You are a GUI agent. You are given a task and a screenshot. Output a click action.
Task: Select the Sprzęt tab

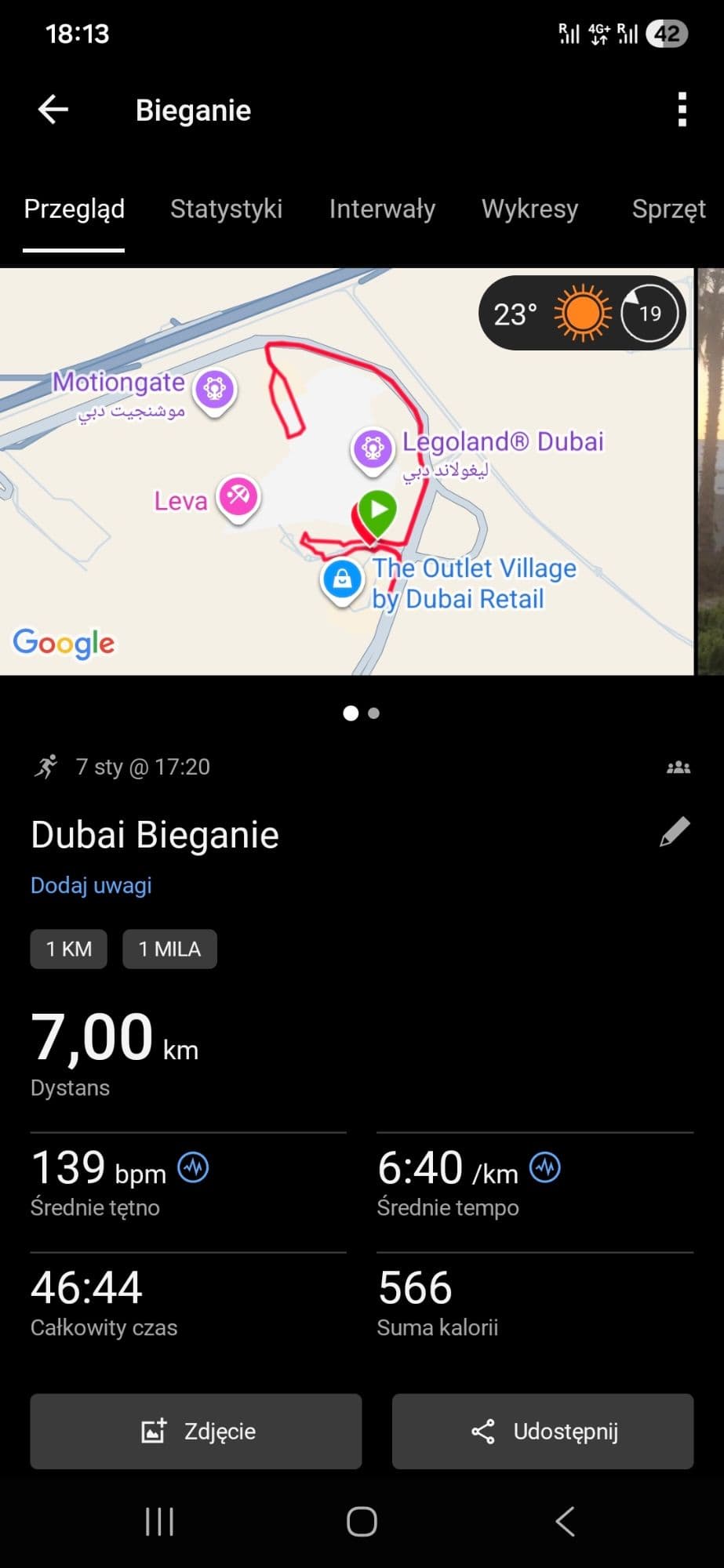668,209
